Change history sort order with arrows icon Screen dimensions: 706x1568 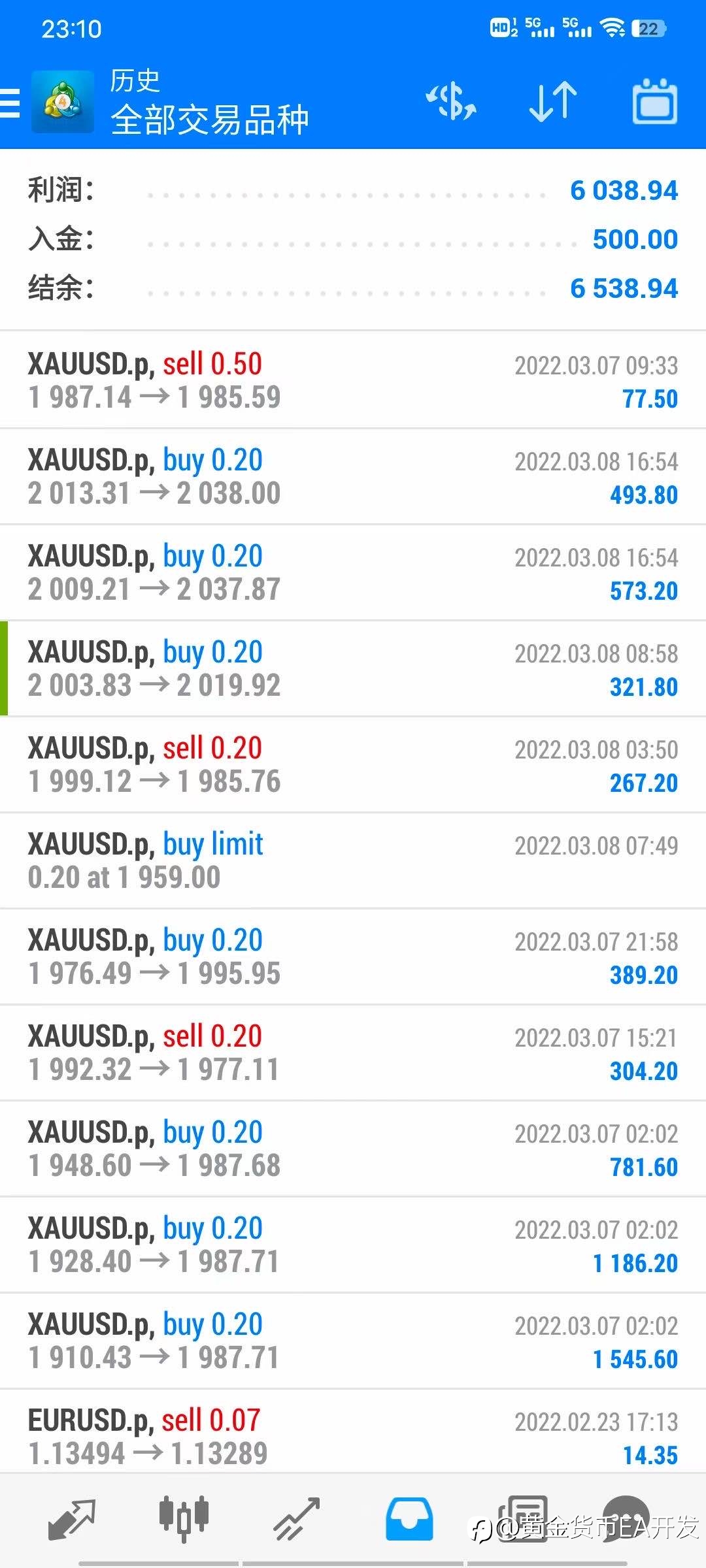[553, 102]
